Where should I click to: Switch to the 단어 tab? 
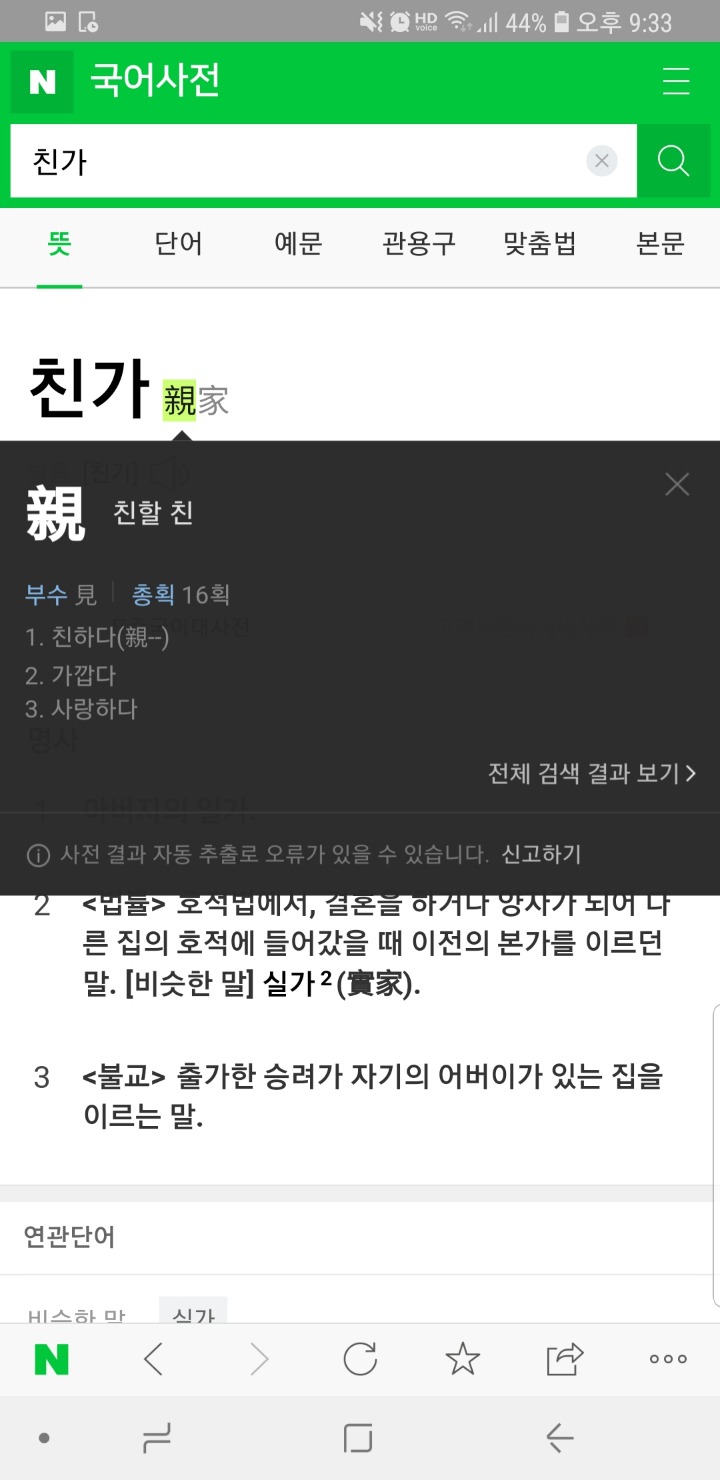[x=179, y=243]
